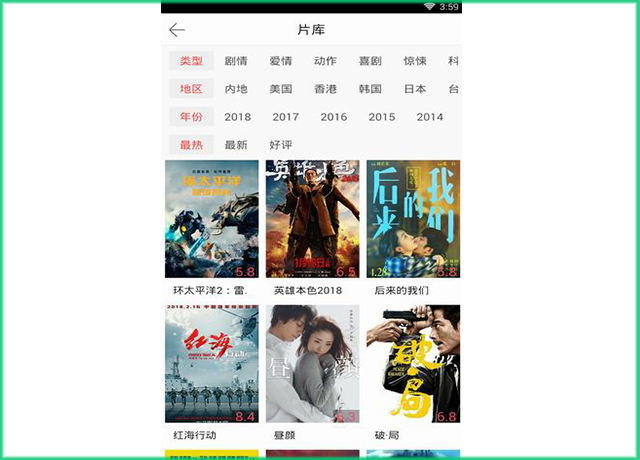Select 日本 region filter
The width and height of the screenshot is (640, 460).
click(415, 89)
